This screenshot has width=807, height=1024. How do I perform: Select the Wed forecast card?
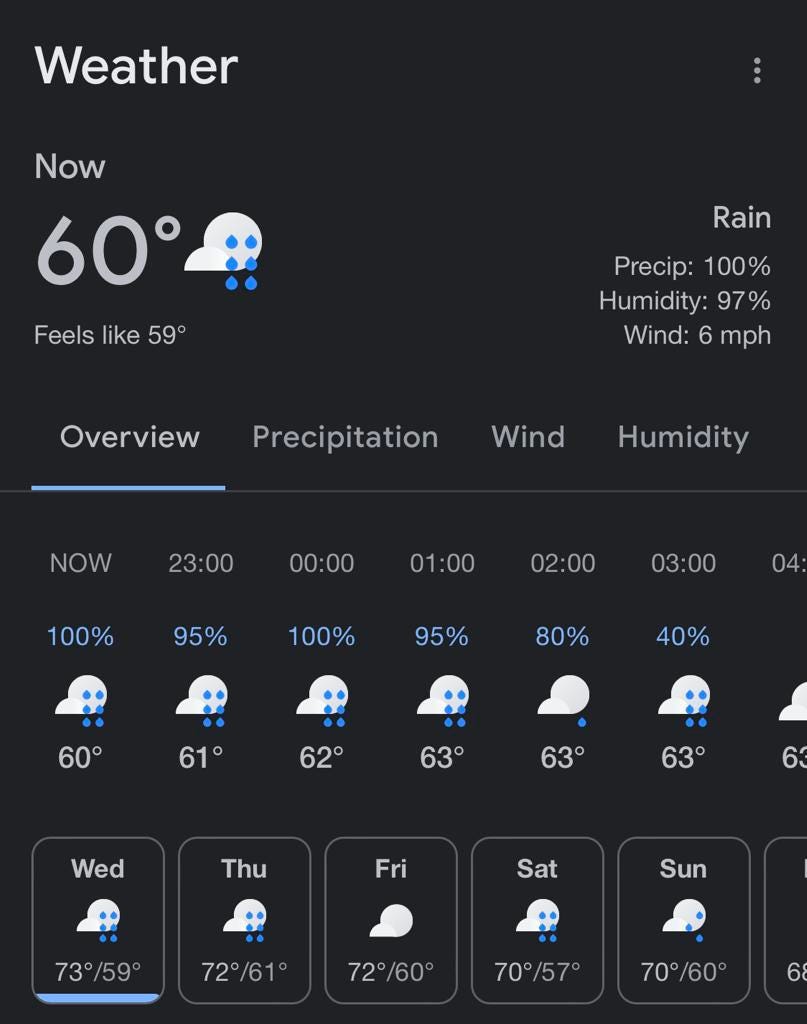(x=98, y=920)
